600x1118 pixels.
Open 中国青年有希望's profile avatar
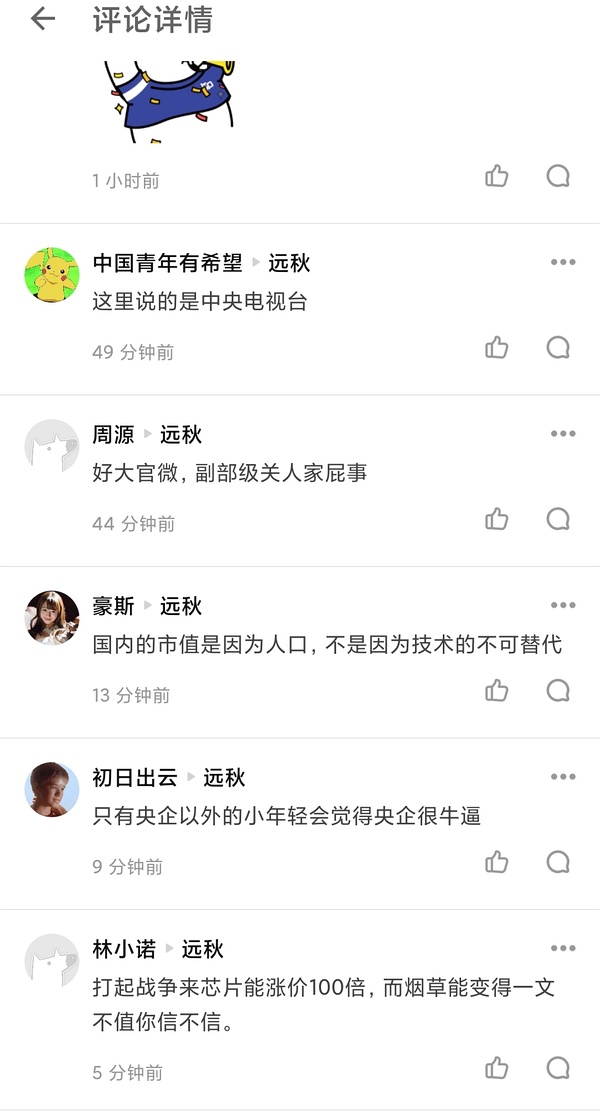[51, 275]
